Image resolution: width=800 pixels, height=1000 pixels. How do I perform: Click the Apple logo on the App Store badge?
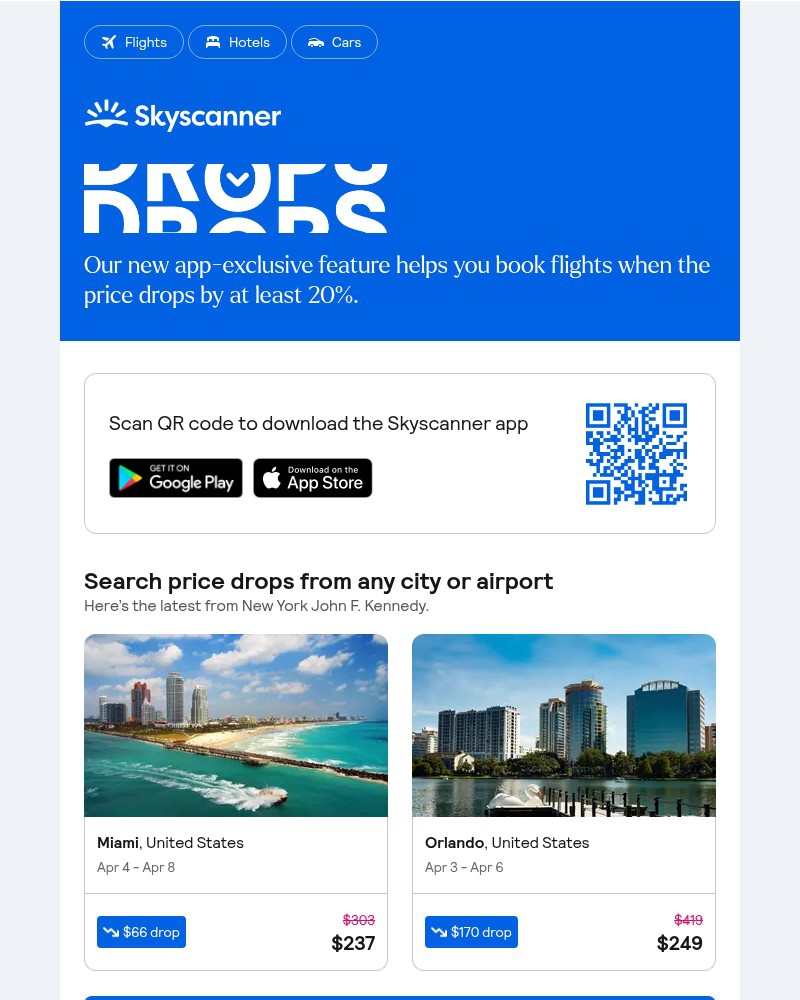[271, 477]
